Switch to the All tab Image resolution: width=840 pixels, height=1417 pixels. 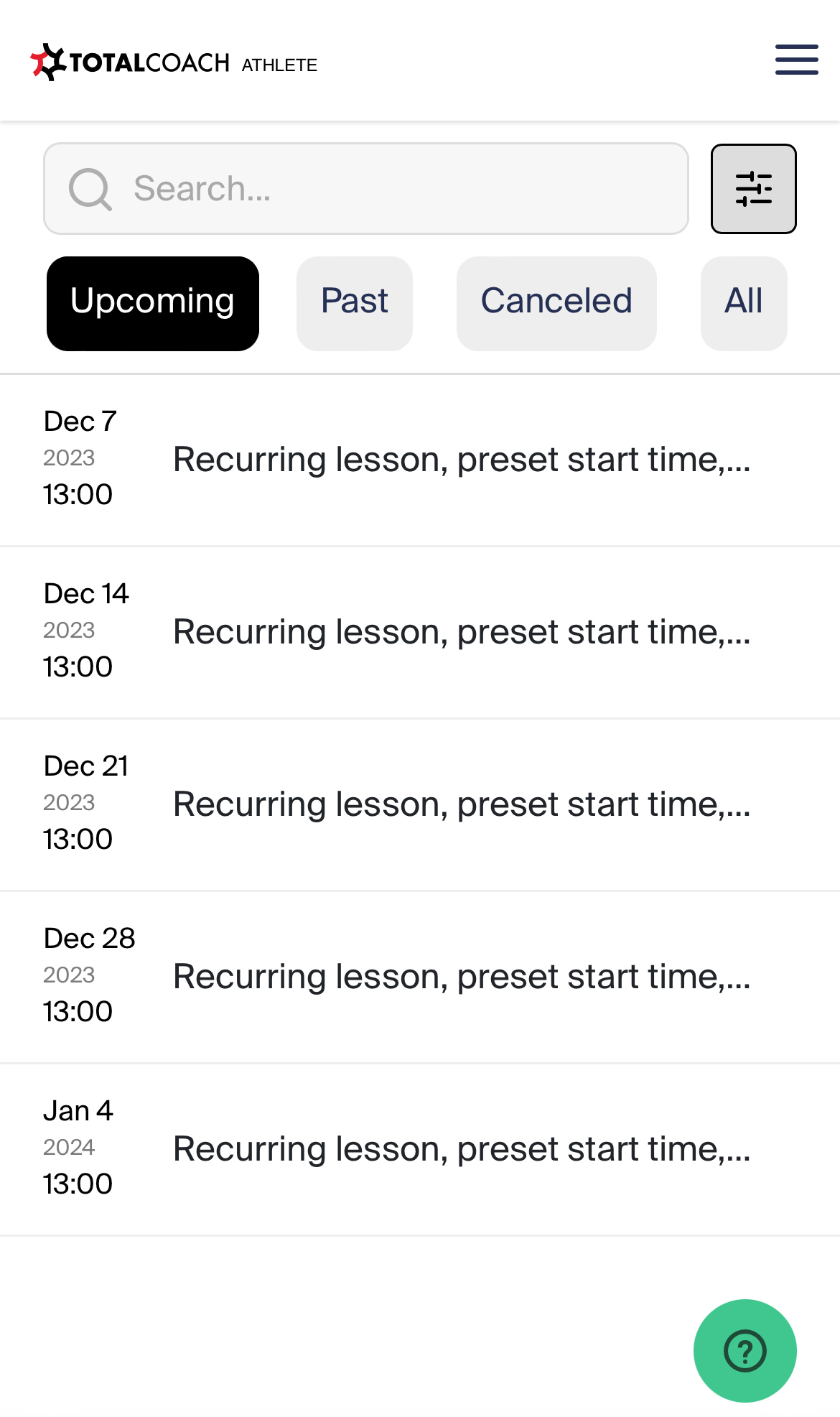click(744, 303)
